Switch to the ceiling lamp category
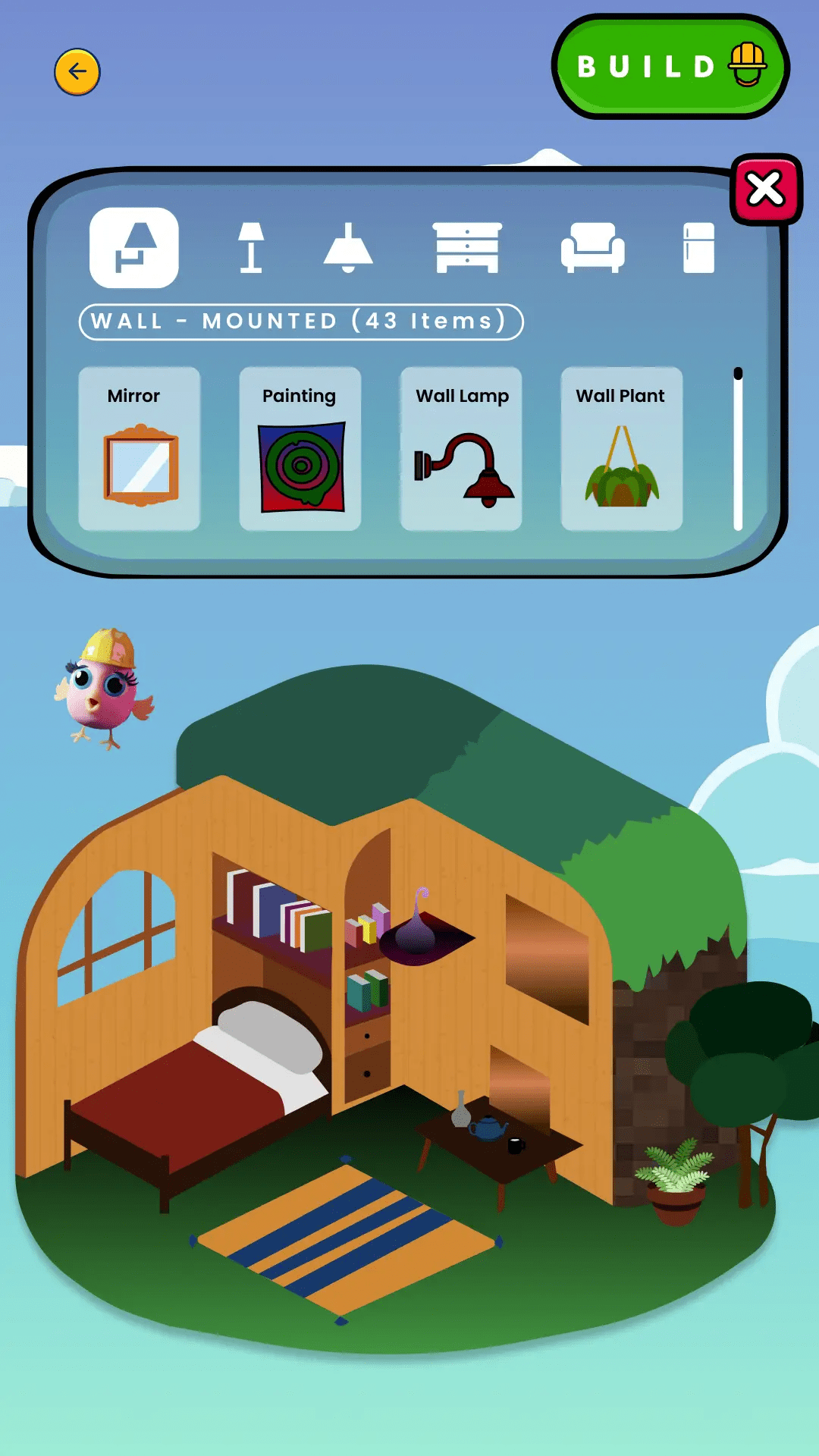Image resolution: width=819 pixels, height=1456 pixels. click(348, 248)
